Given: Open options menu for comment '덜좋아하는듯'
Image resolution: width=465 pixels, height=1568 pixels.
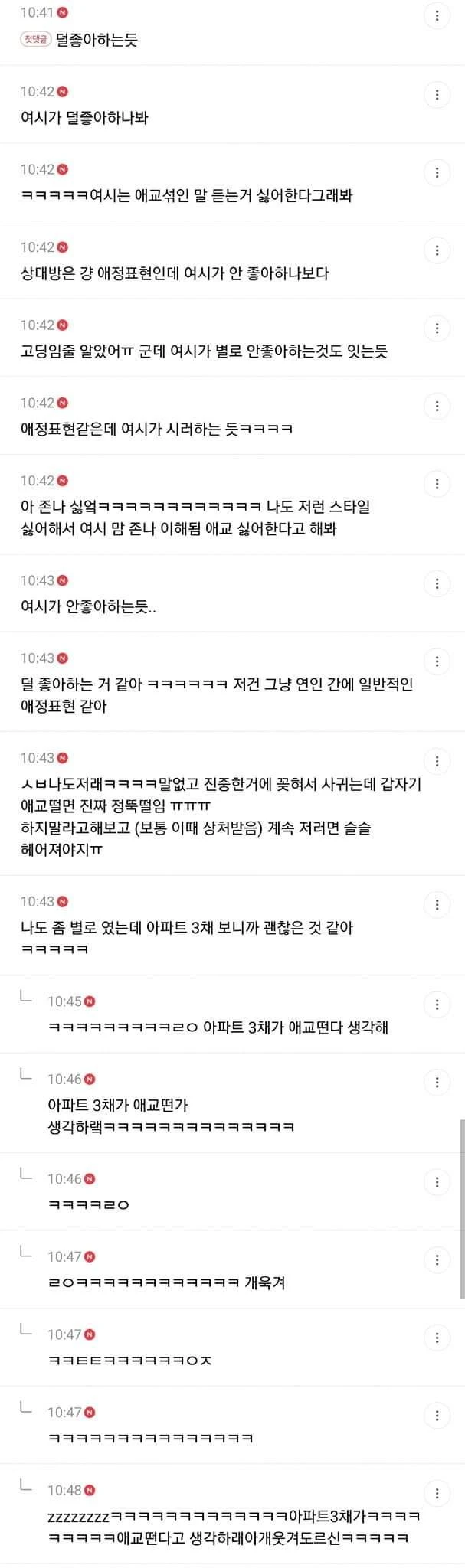Looking at the screenshot, I should click(x=437, y=16).
